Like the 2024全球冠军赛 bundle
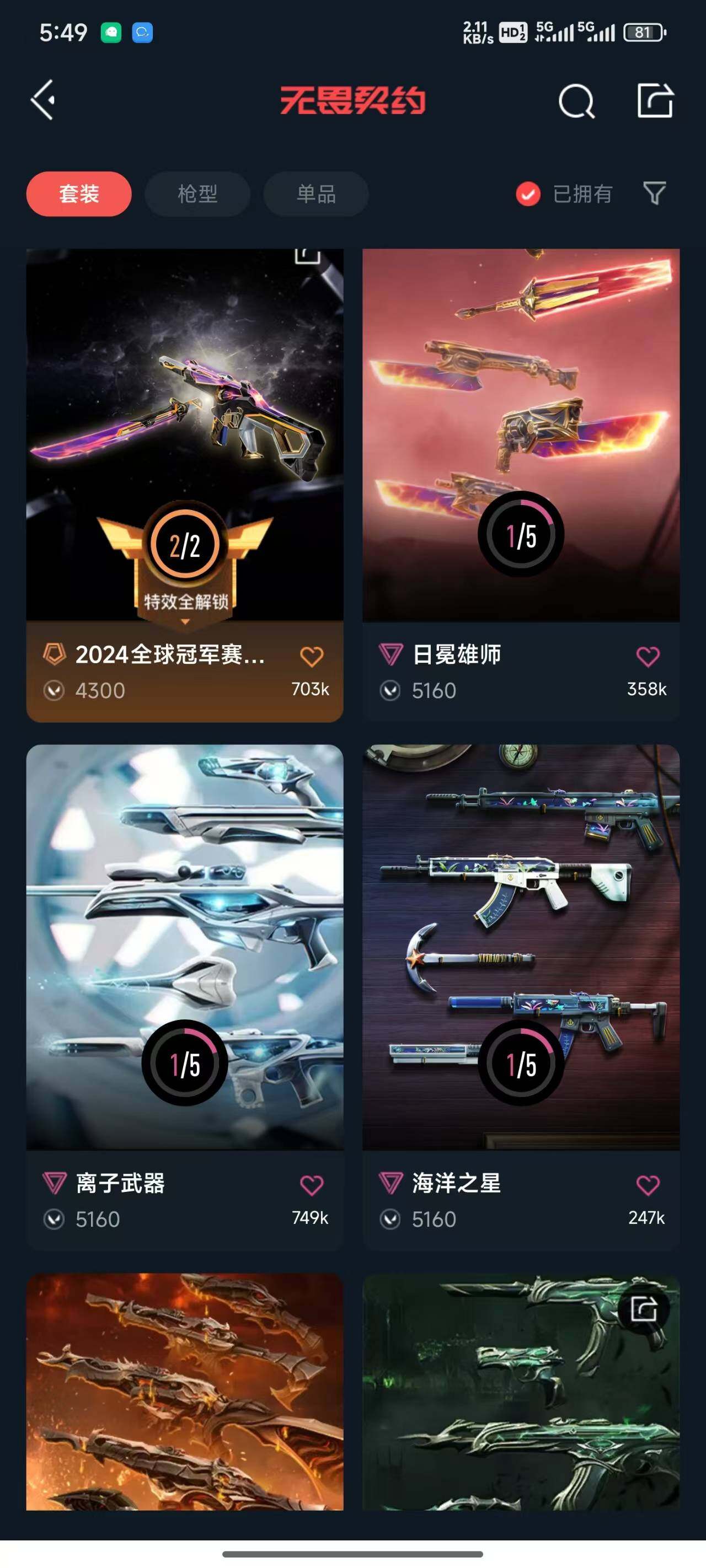The height and width of the screenshot is (1568, 706). 311,656
